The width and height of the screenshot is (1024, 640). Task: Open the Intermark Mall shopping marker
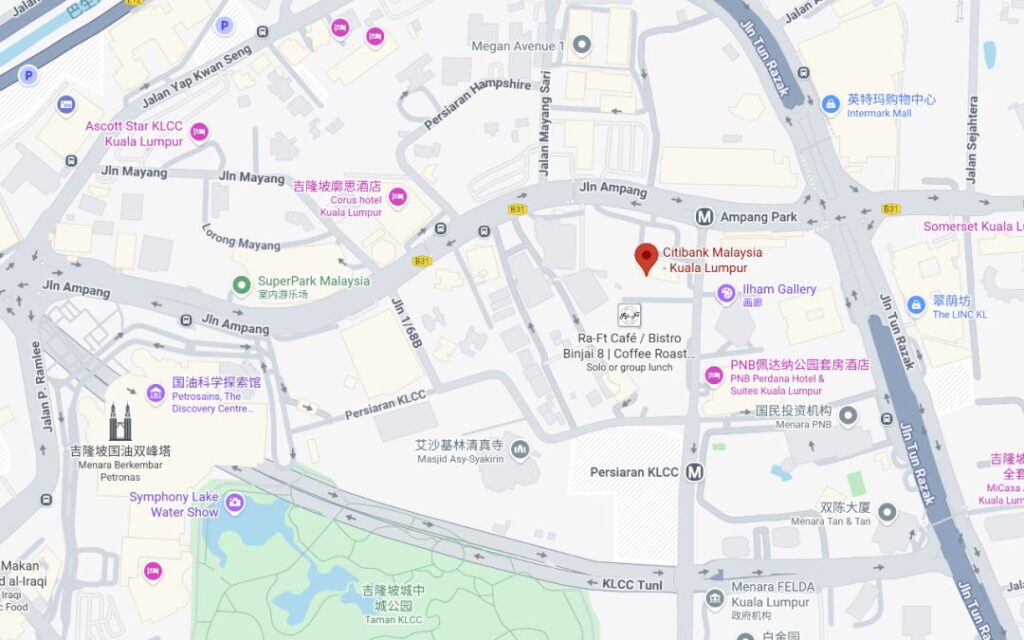(830, 104)
